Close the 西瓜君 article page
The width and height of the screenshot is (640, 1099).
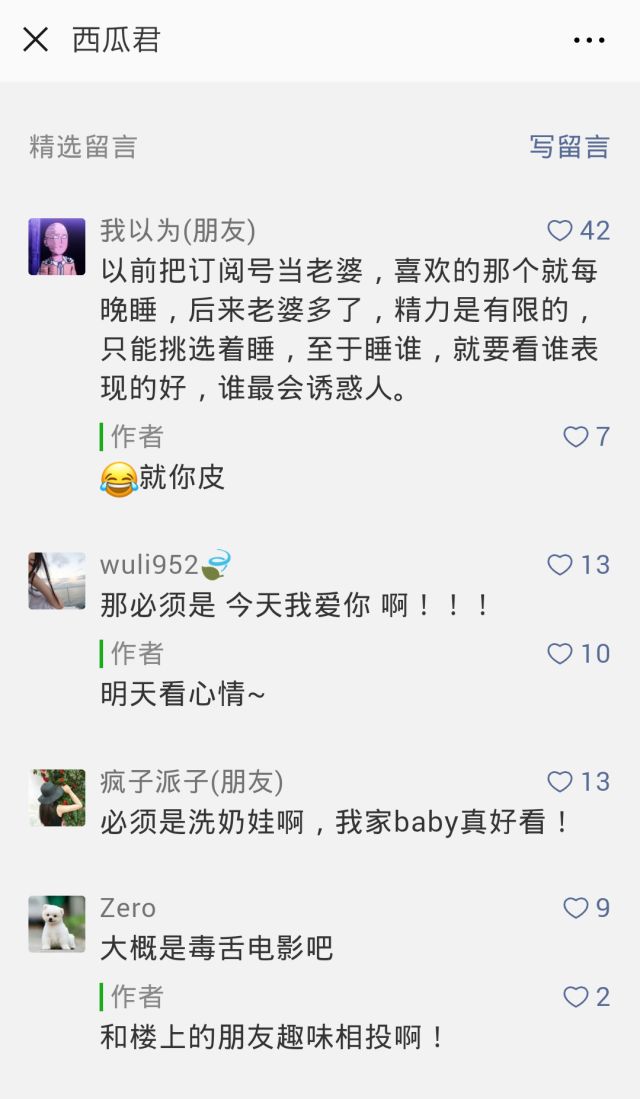point(36,40)
